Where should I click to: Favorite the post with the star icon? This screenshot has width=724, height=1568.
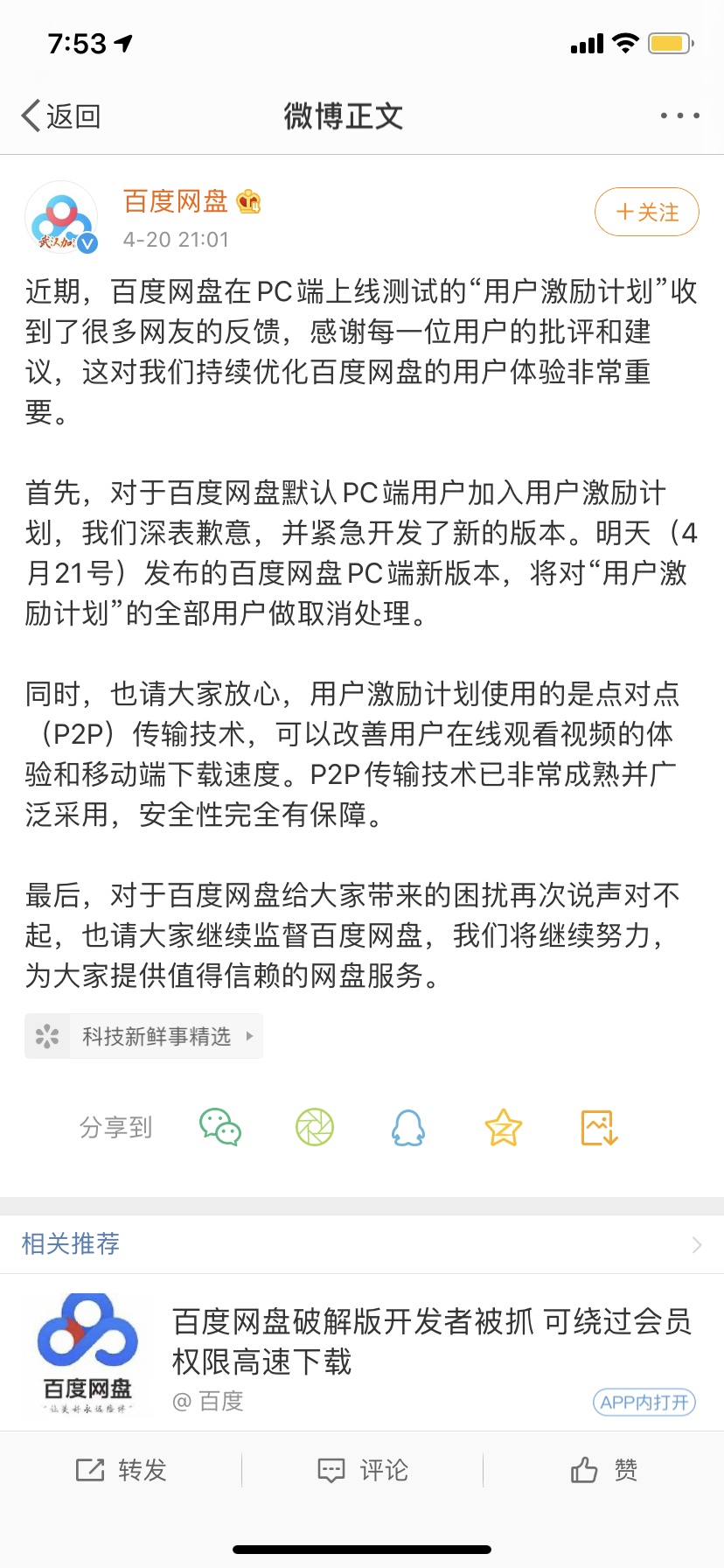[x=503, y=1128]
